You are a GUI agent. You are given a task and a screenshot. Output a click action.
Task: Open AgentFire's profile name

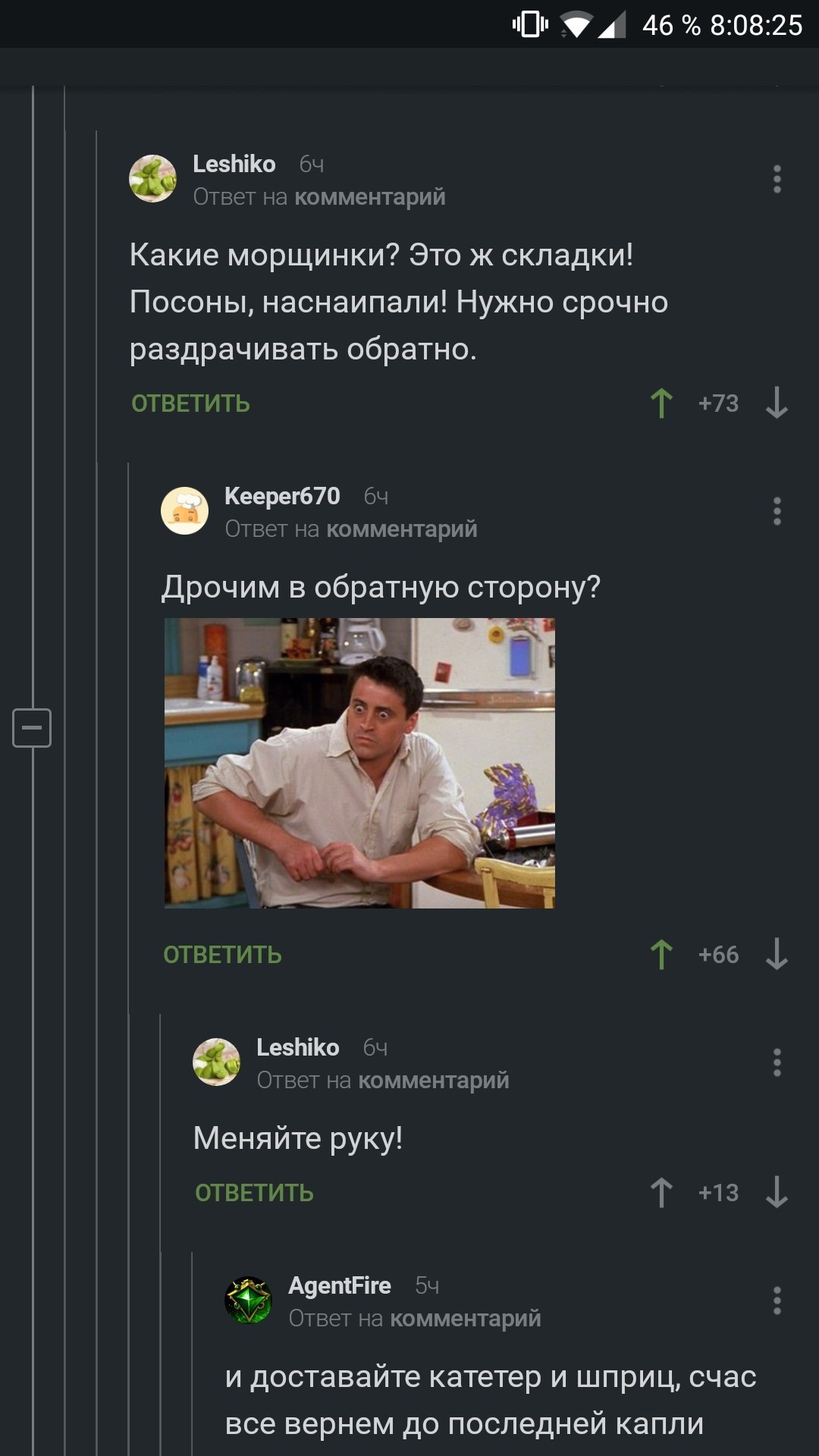pos(340,1285)
